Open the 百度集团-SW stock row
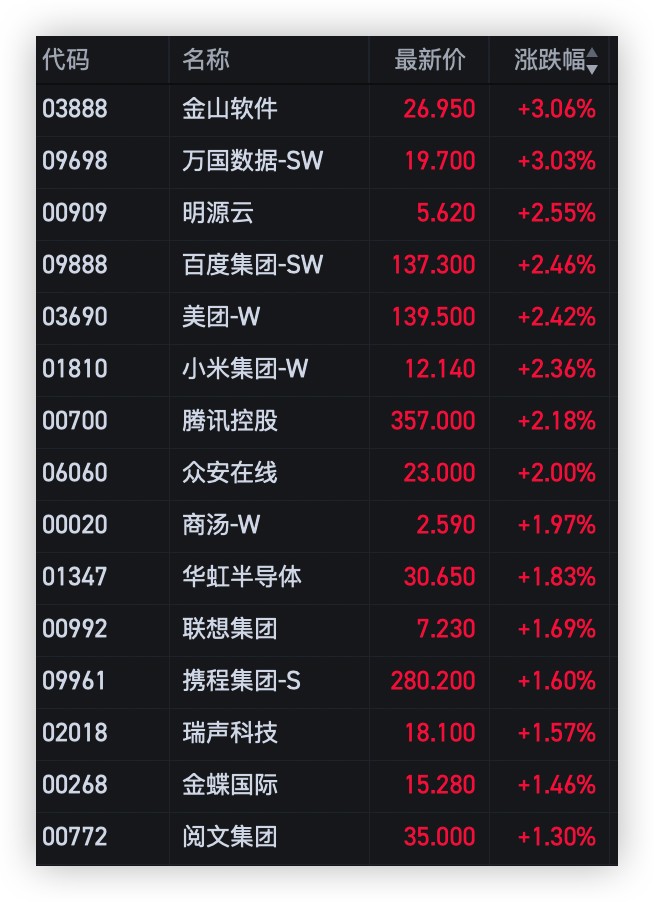The height and width of the screenshot is (902, 654). pos(252,265)
